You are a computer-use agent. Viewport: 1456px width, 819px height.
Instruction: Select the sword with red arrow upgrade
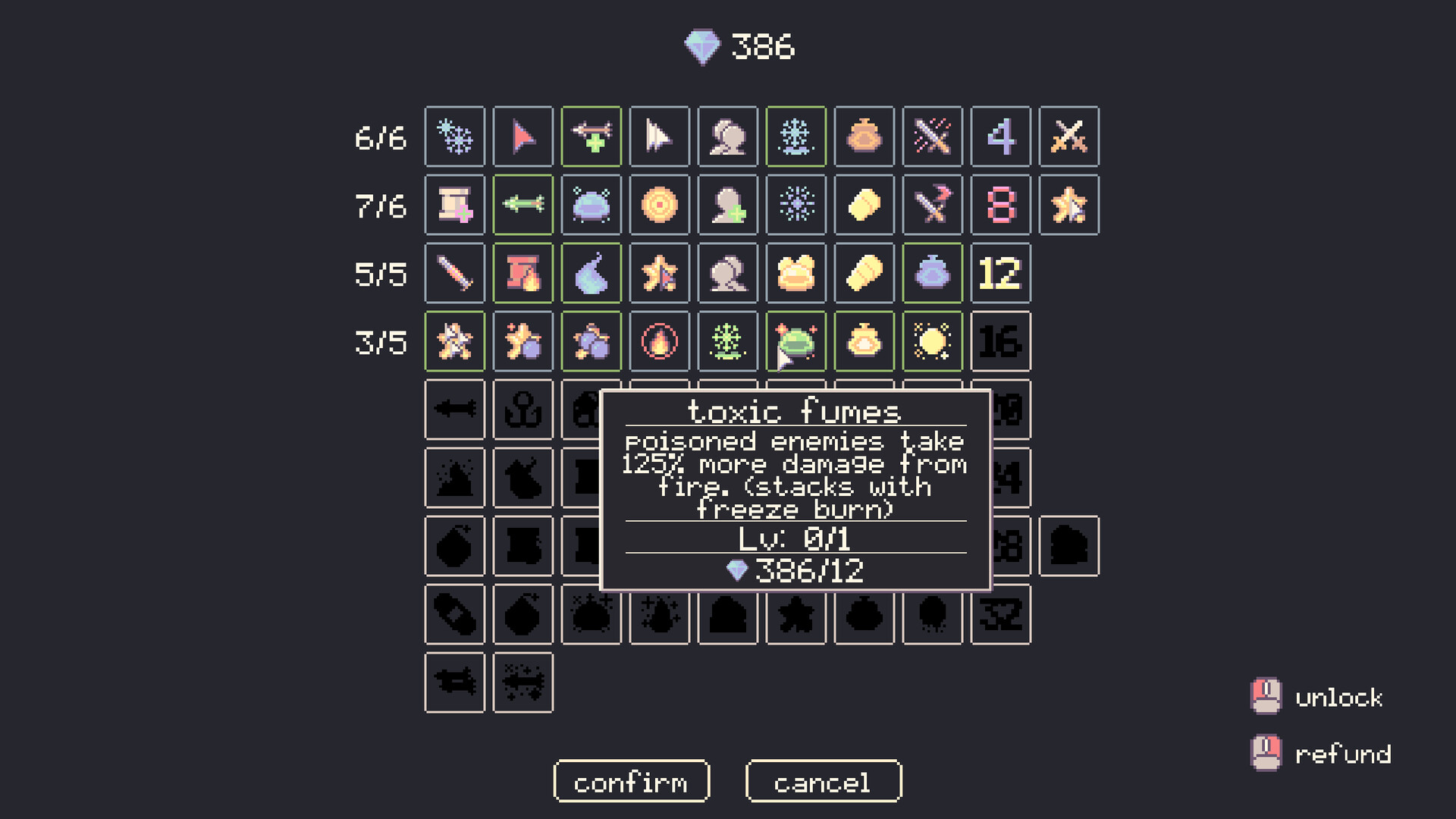point(933,205)
